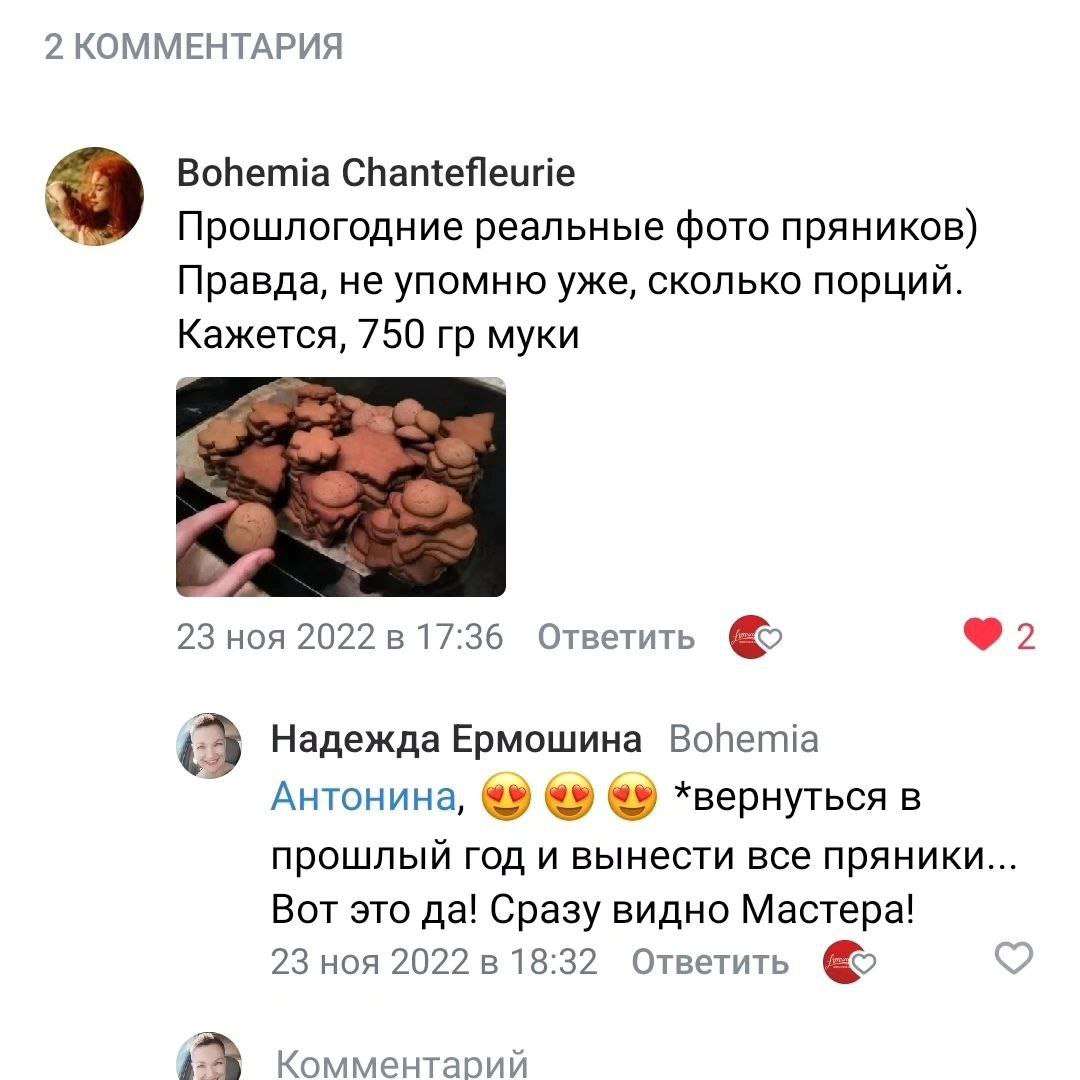
Task: Open Надежда Ермошина's avatar in the reply
Action: [x=209, y=746]
